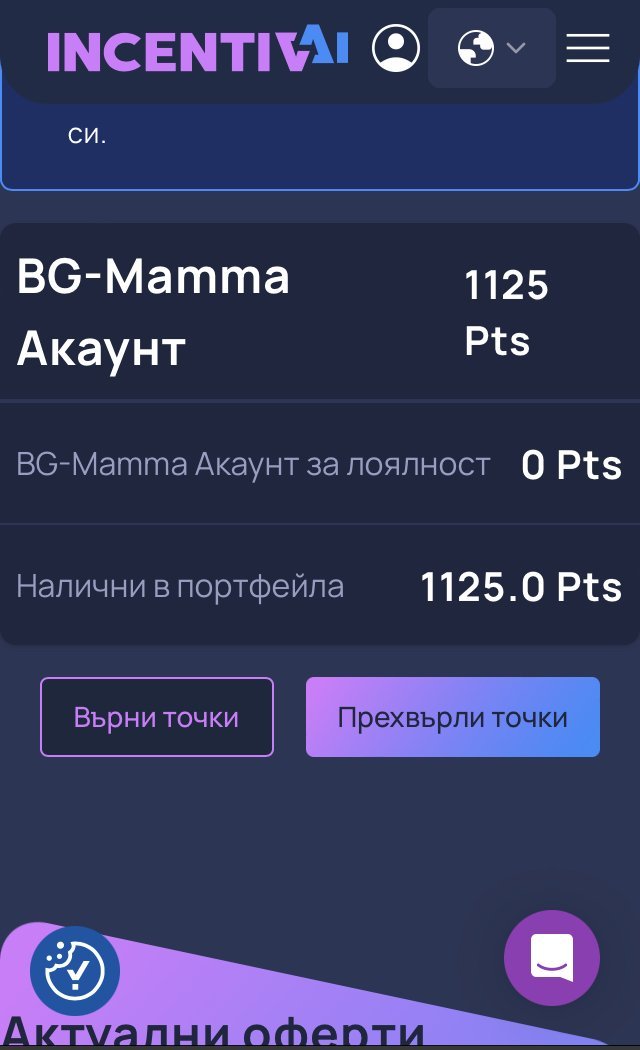Open the hamburger menu

(x=588, y=48)
